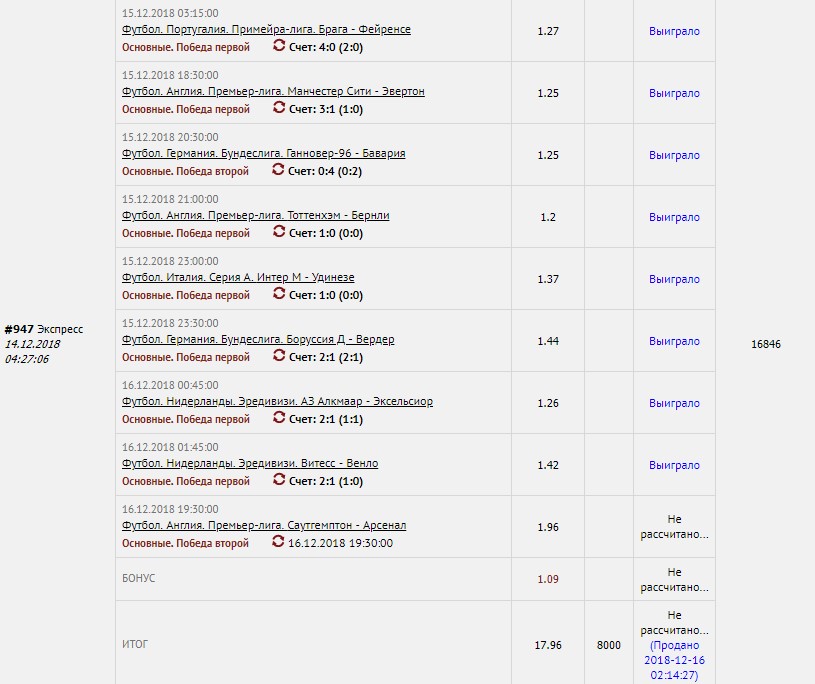Open the Витесс - Венло match link

(x=250, y=464)
